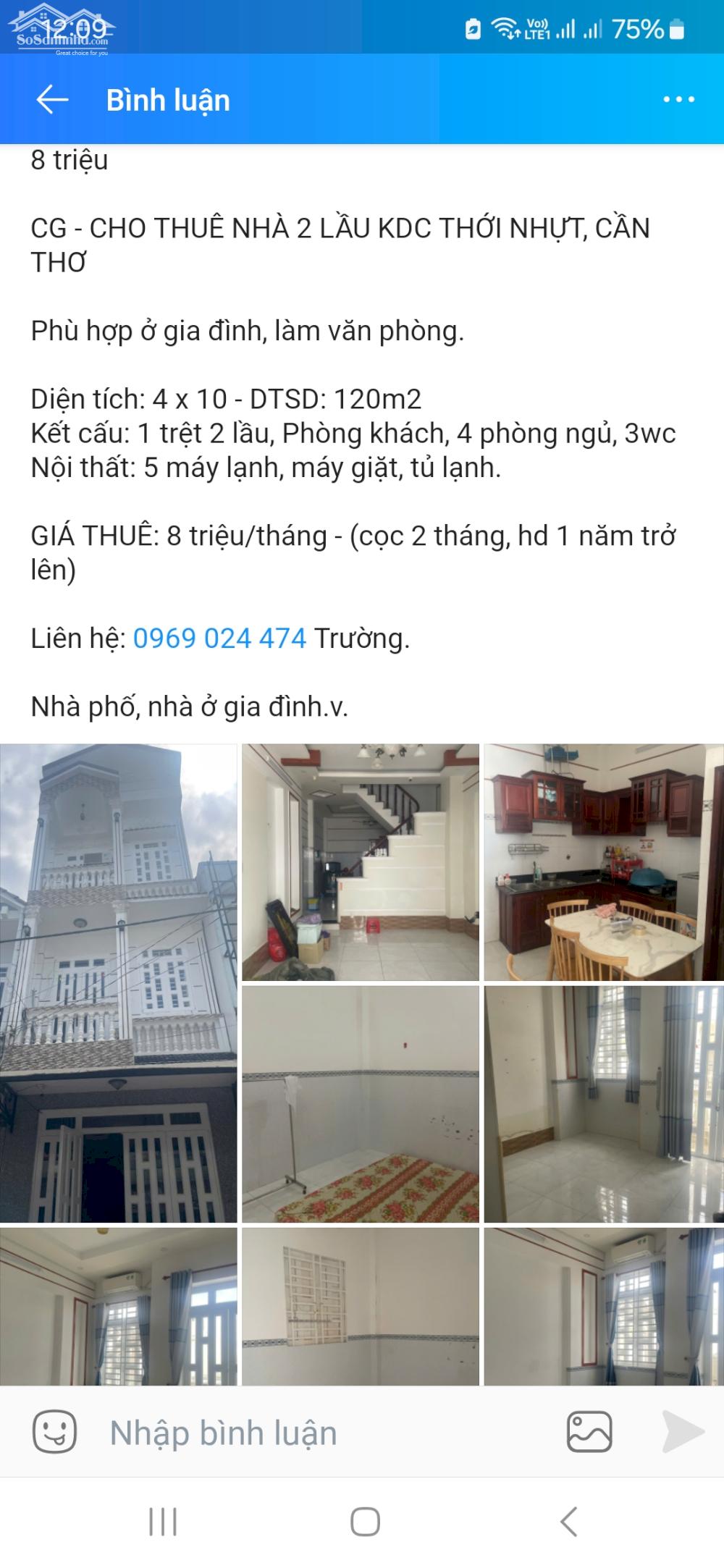Screen dimensions: 724x1568
Task: Tap the Bình luận title text
Action: (x=167, y=99)
